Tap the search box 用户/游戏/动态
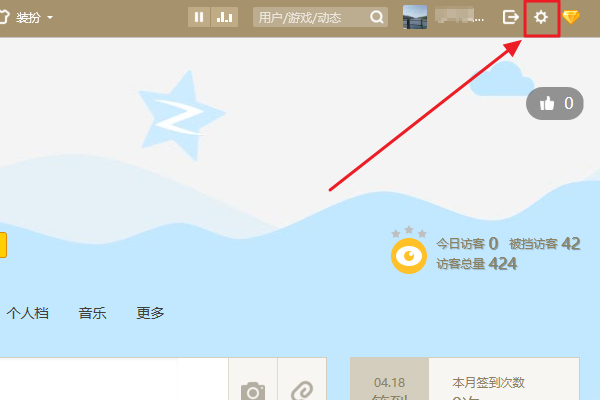 point(312,17)
